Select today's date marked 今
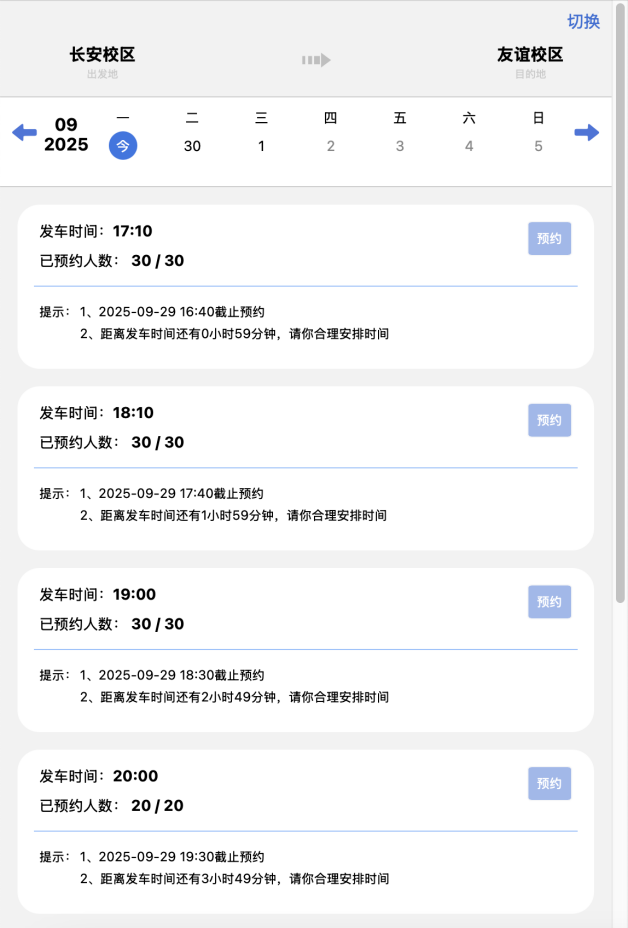 tap(123, 145)
